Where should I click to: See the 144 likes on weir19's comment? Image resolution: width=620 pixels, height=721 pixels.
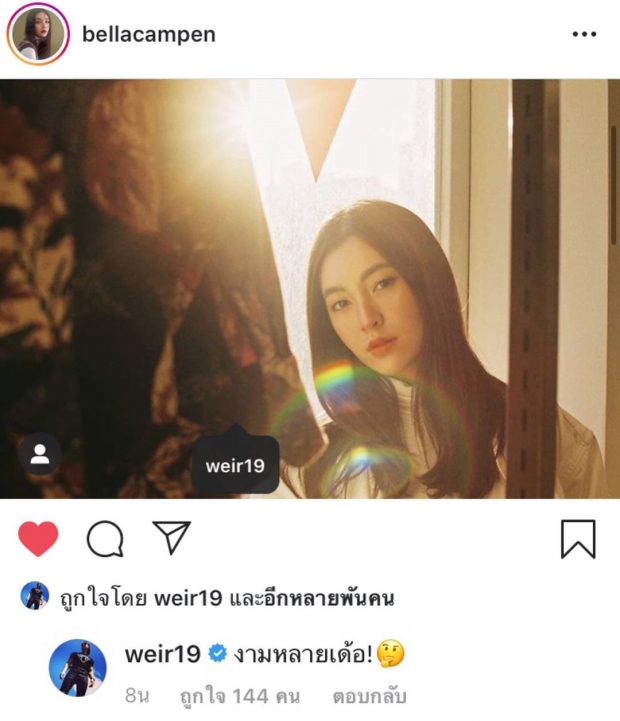click(241, 695)
